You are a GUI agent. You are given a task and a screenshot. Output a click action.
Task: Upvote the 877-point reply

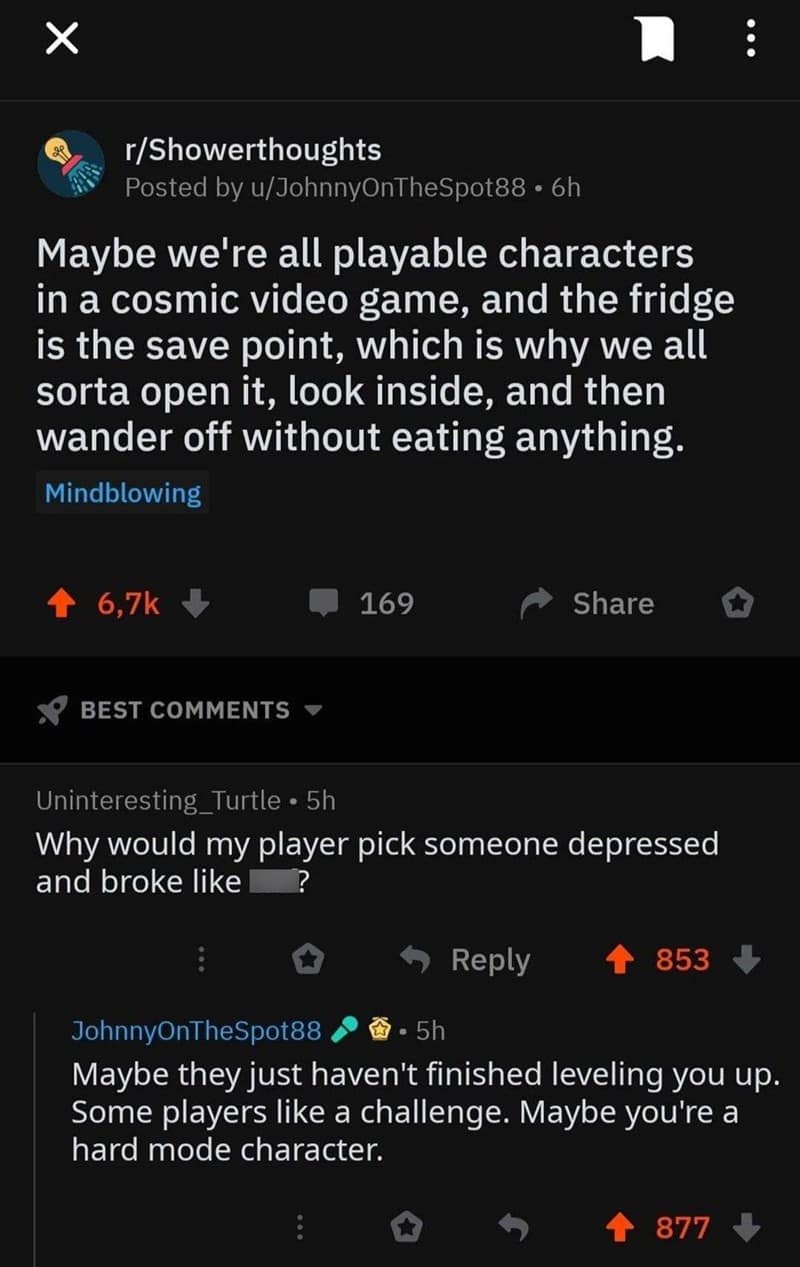pos(619,1228)
